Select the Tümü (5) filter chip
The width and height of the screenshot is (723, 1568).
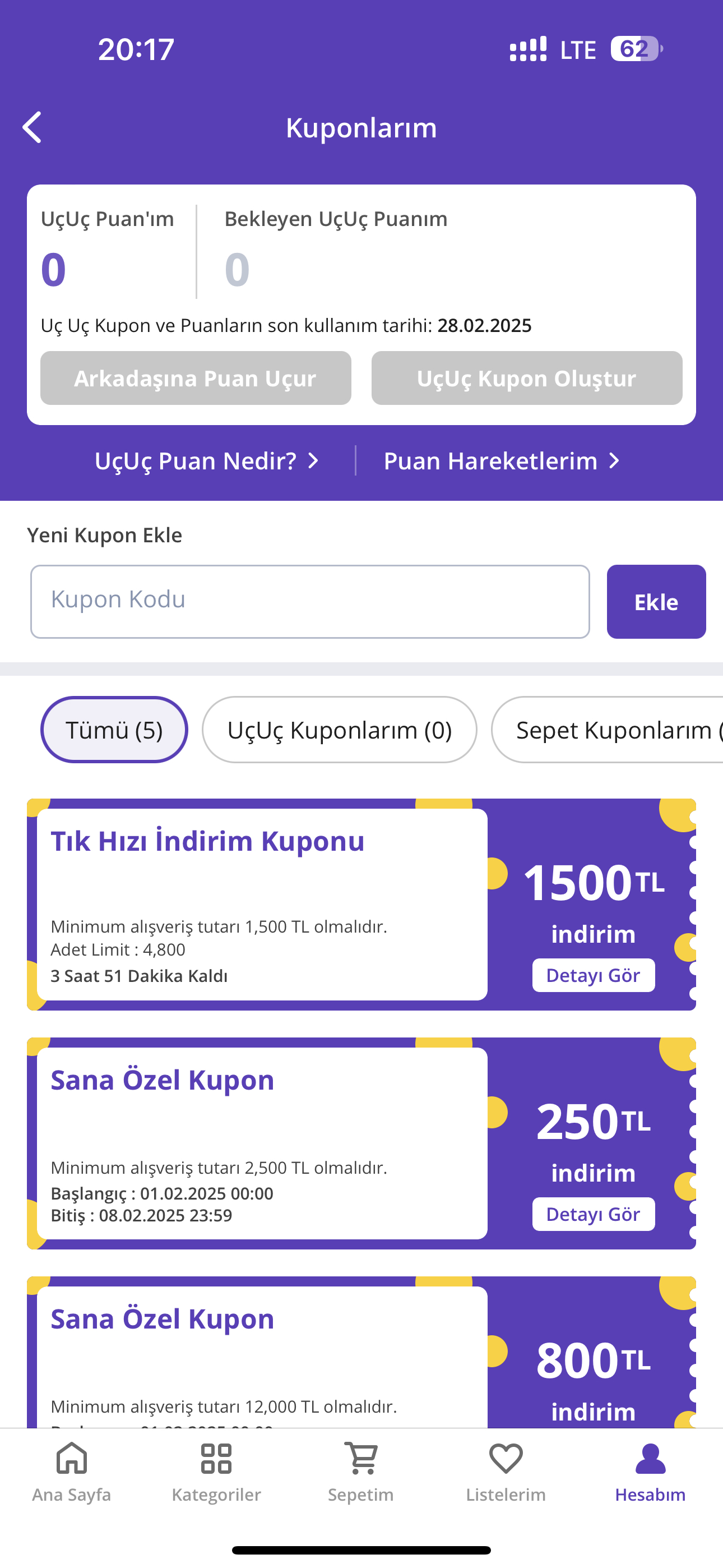(114, 729)
